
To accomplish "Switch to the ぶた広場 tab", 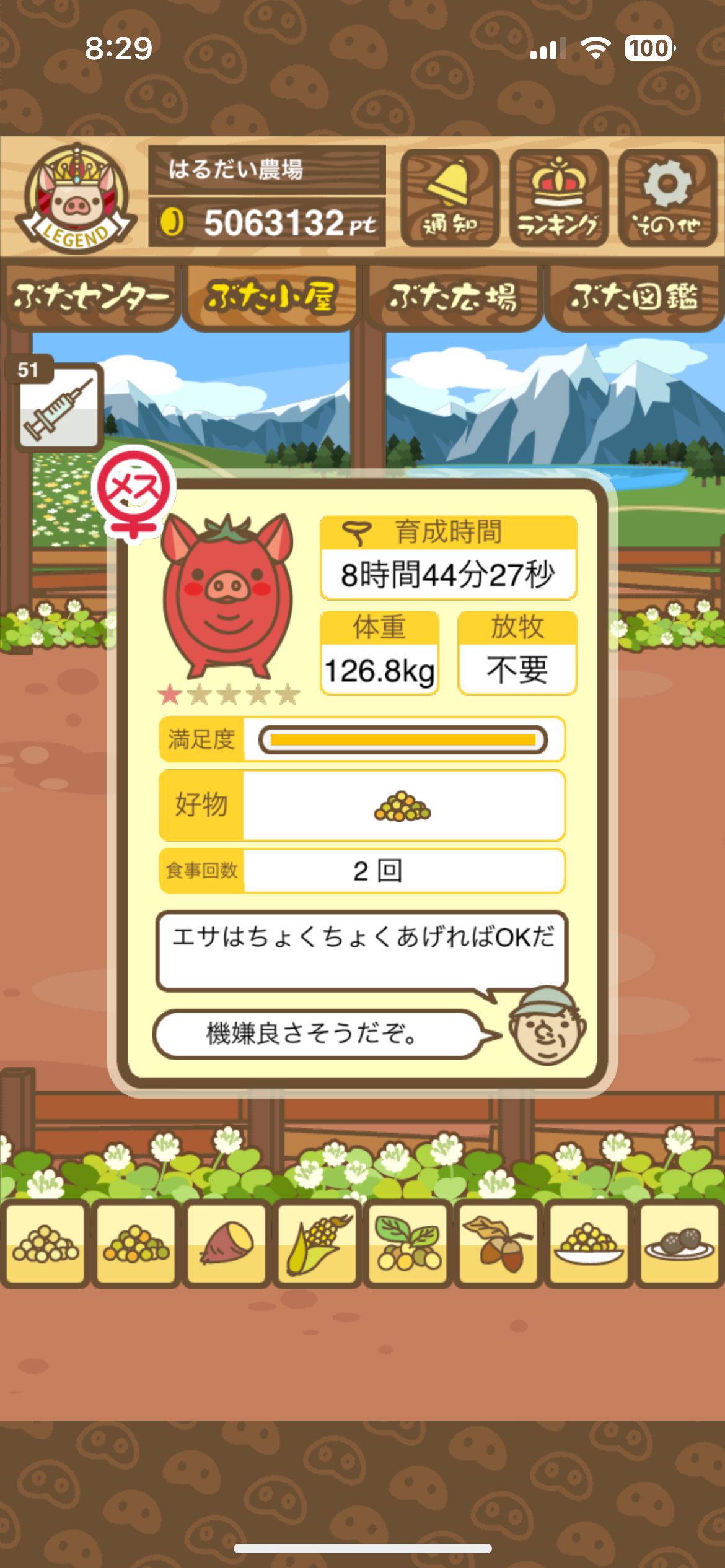I will coord(453,297).
